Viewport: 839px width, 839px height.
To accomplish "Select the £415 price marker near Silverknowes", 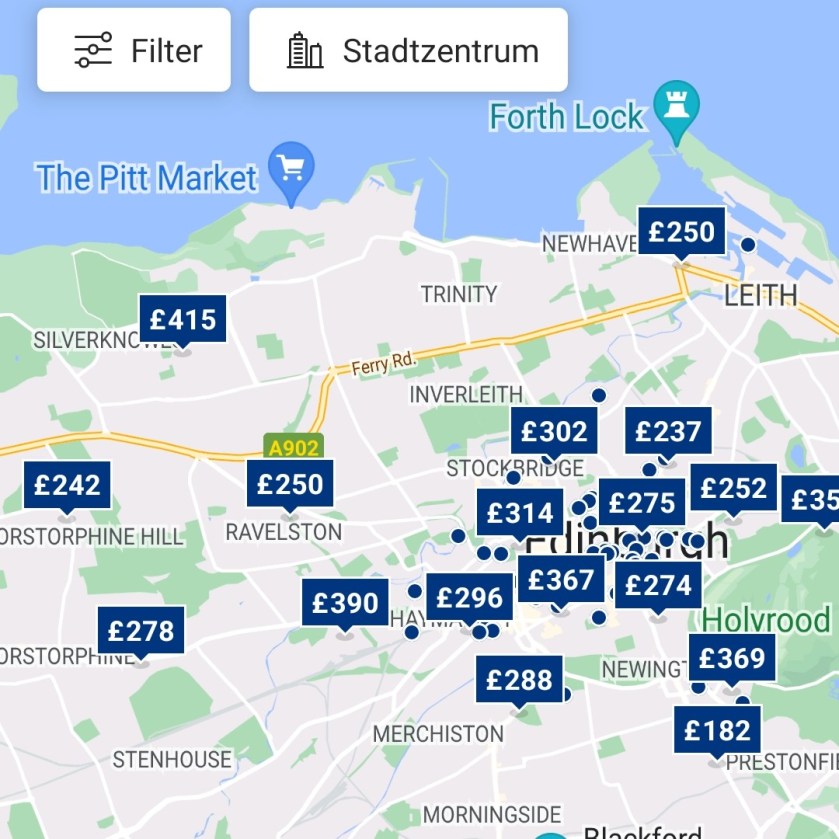I will pos(183,319).
